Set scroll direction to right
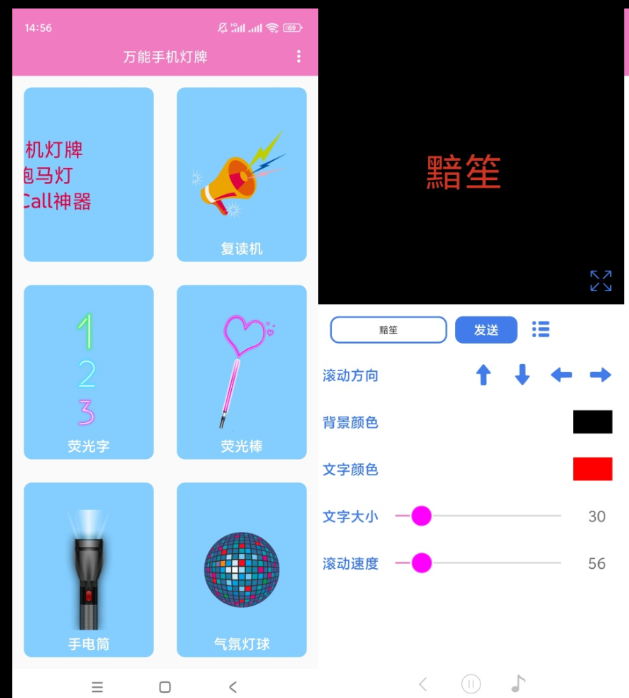 [600, 376]
